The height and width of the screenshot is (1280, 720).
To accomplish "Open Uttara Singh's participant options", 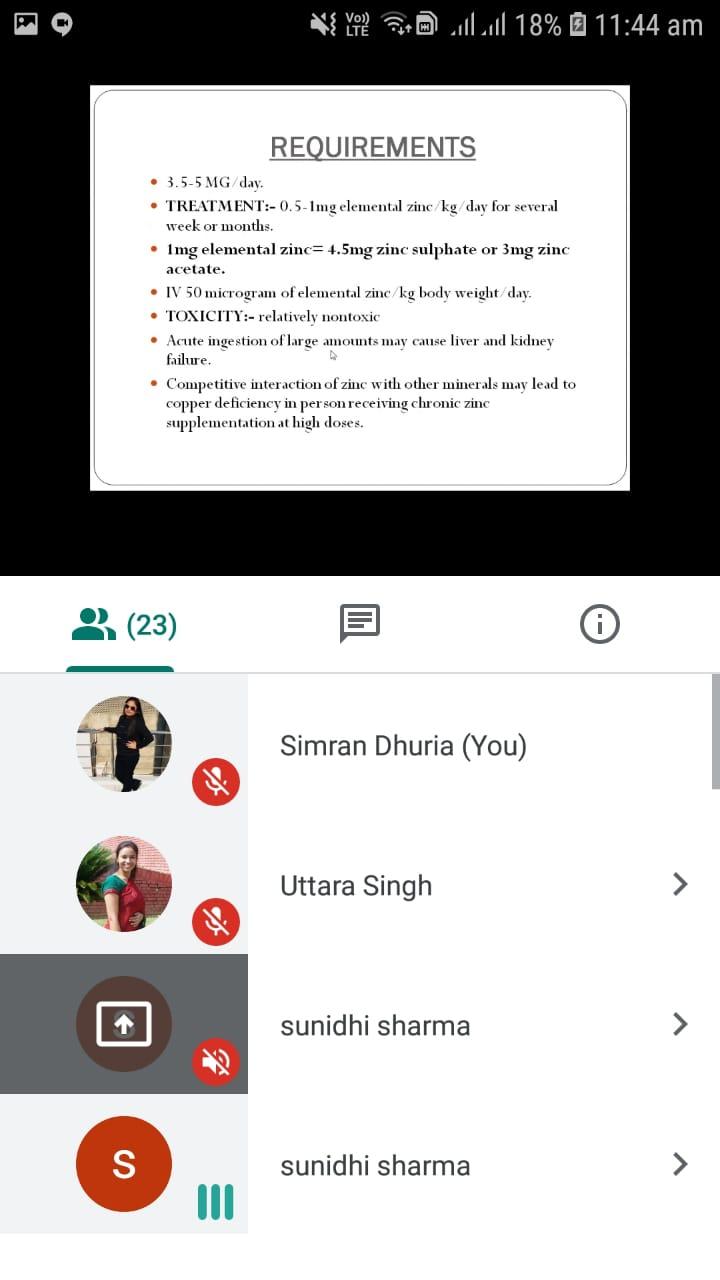I will pos(680,884).
